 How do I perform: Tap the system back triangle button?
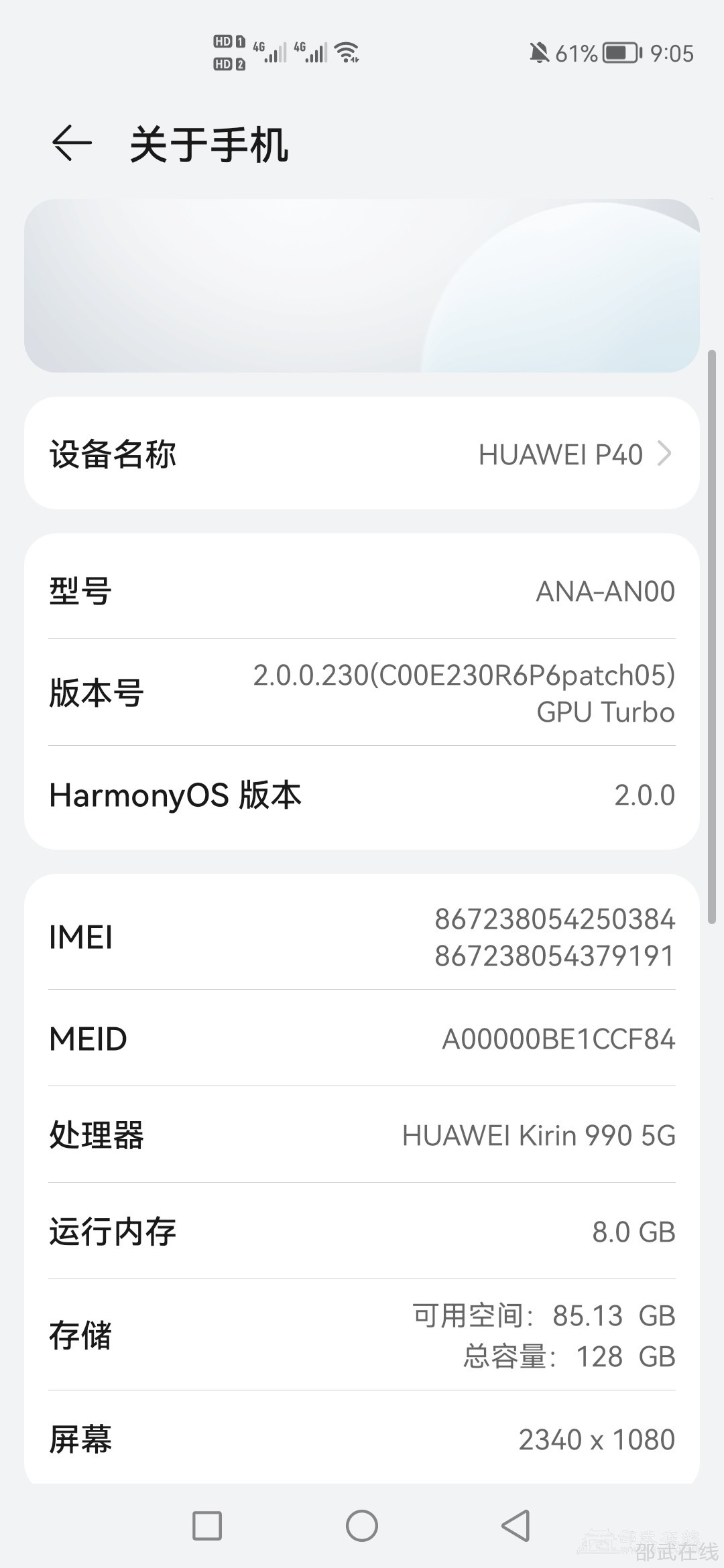click(516, 1526)
